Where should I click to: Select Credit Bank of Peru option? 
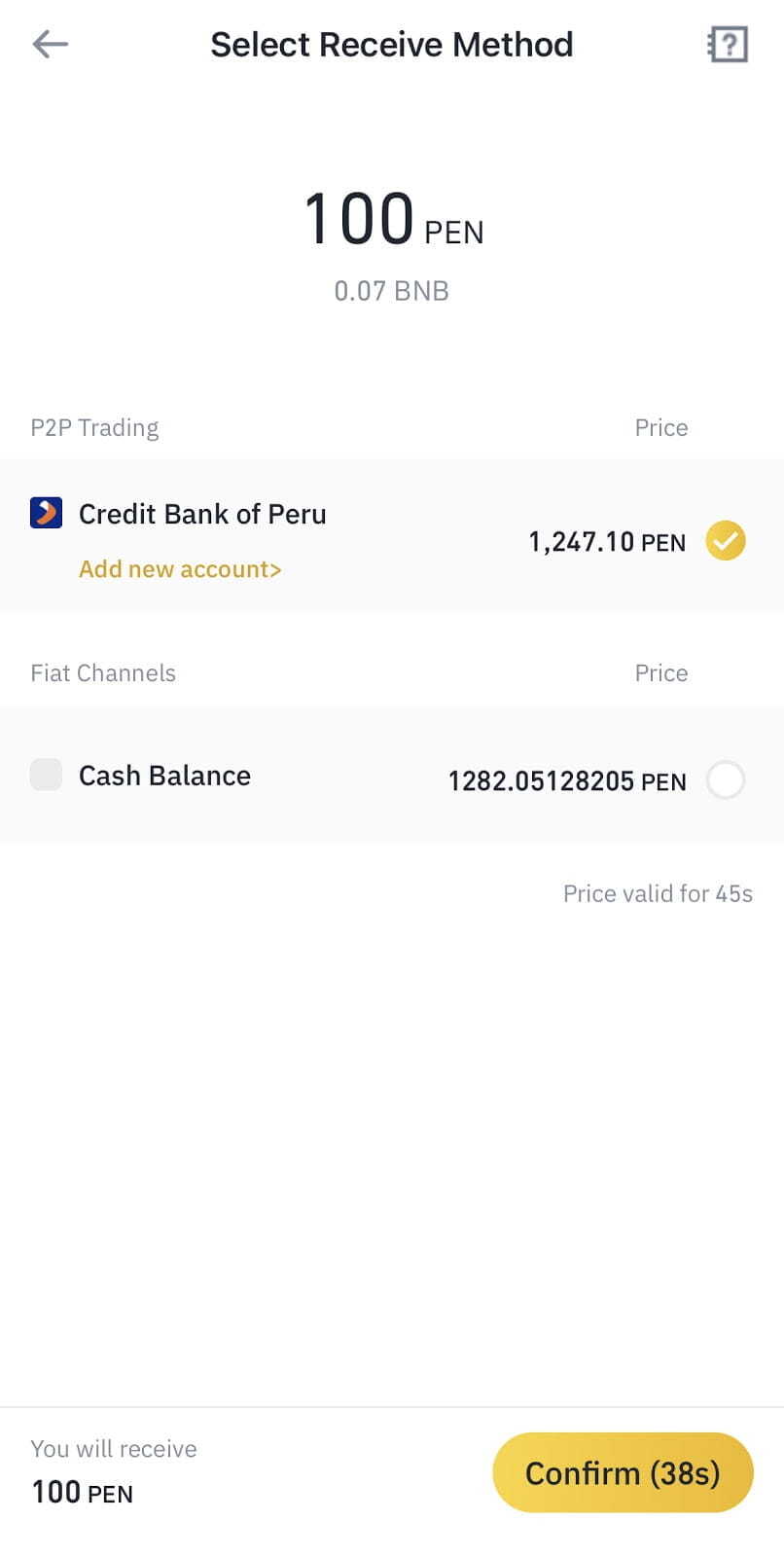point(725,541)
